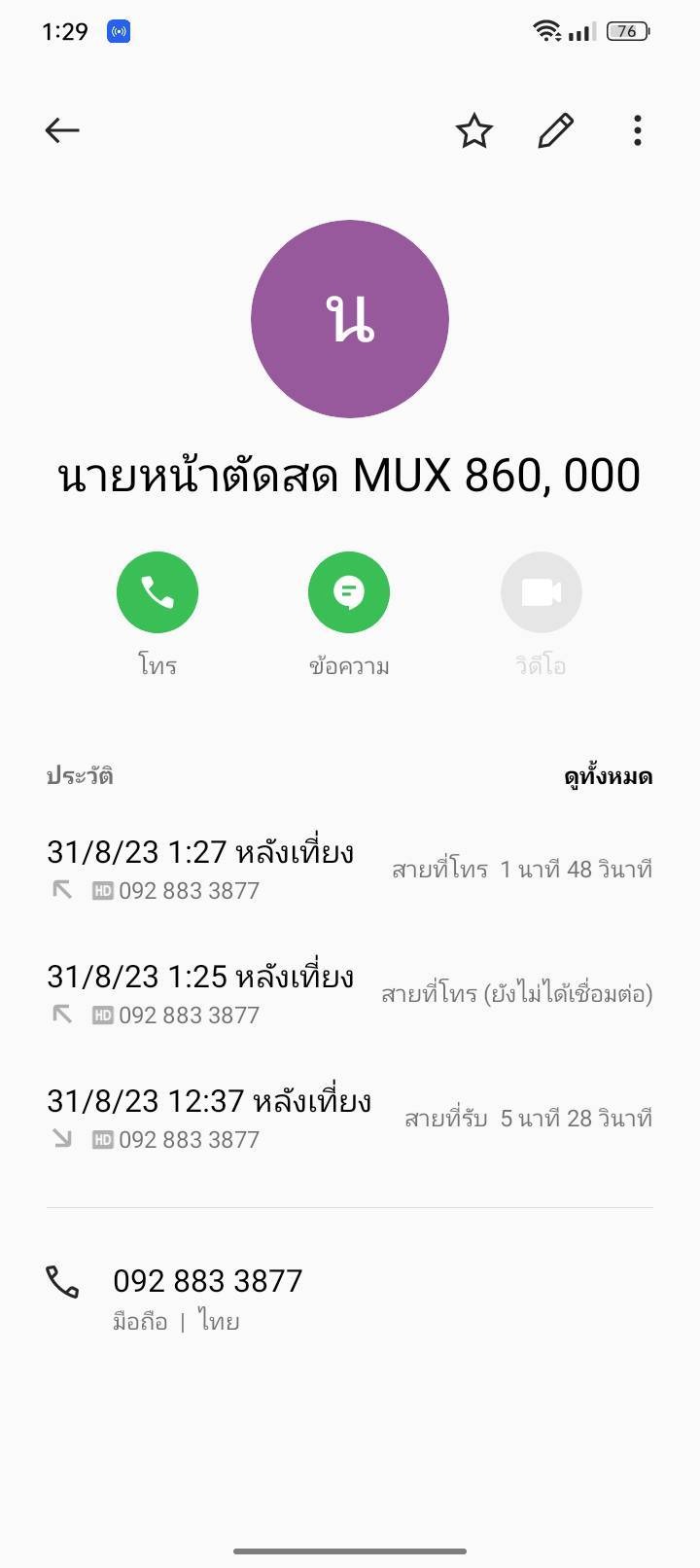This screenshot has height=1568, width=700.
Task: Open ข้อความ to send a message
Action: pyautogui.click(x=349, y=592)
